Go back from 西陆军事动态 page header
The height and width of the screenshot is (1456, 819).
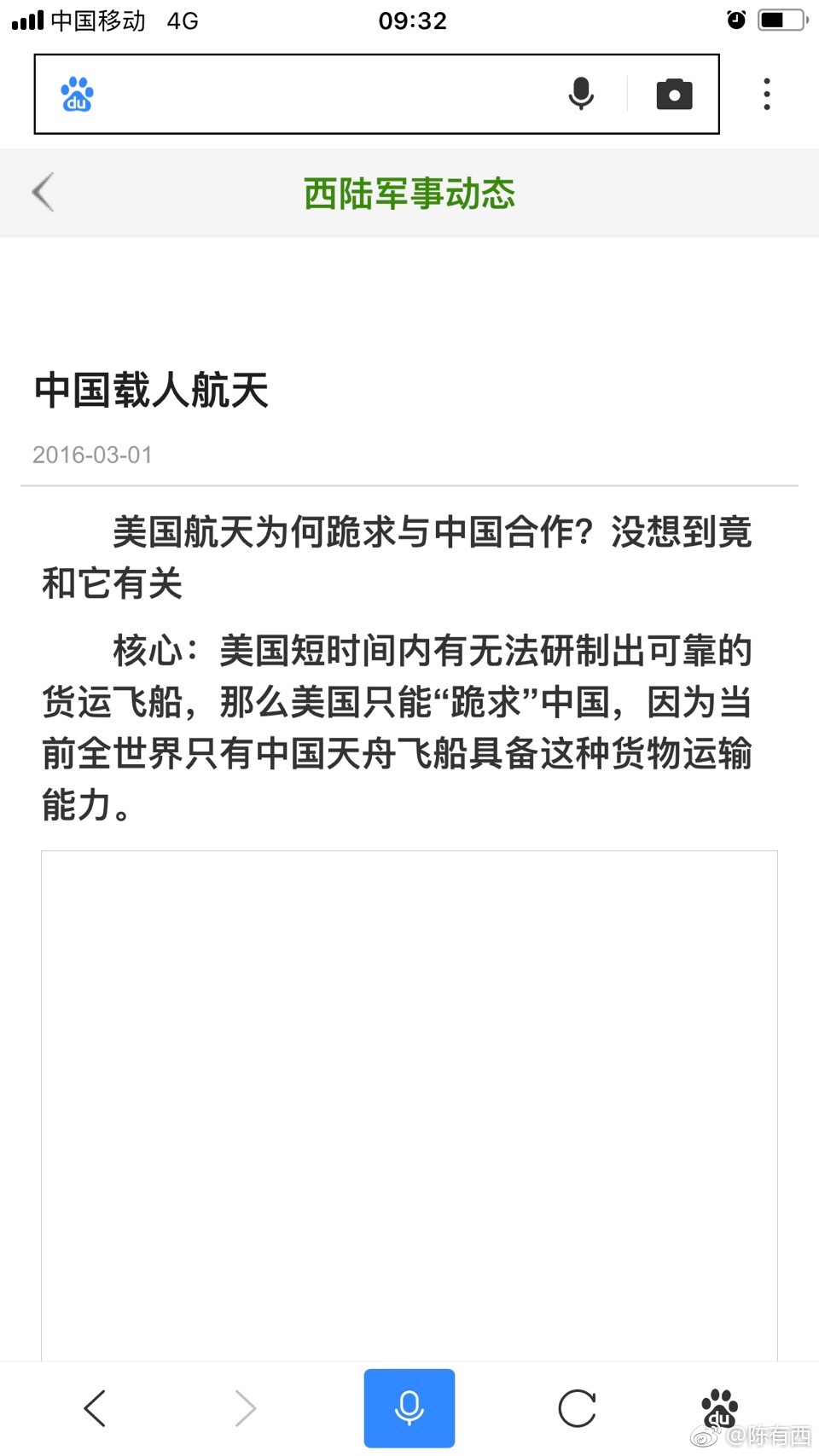click(44, 192)
